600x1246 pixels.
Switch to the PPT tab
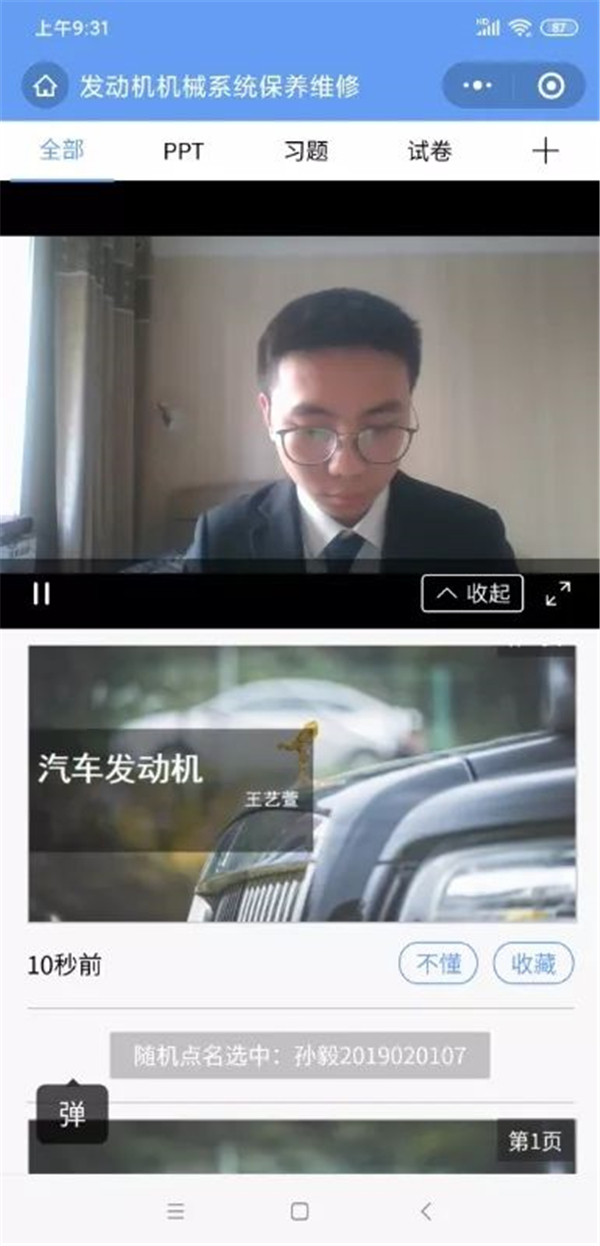(x=184, y=152)
